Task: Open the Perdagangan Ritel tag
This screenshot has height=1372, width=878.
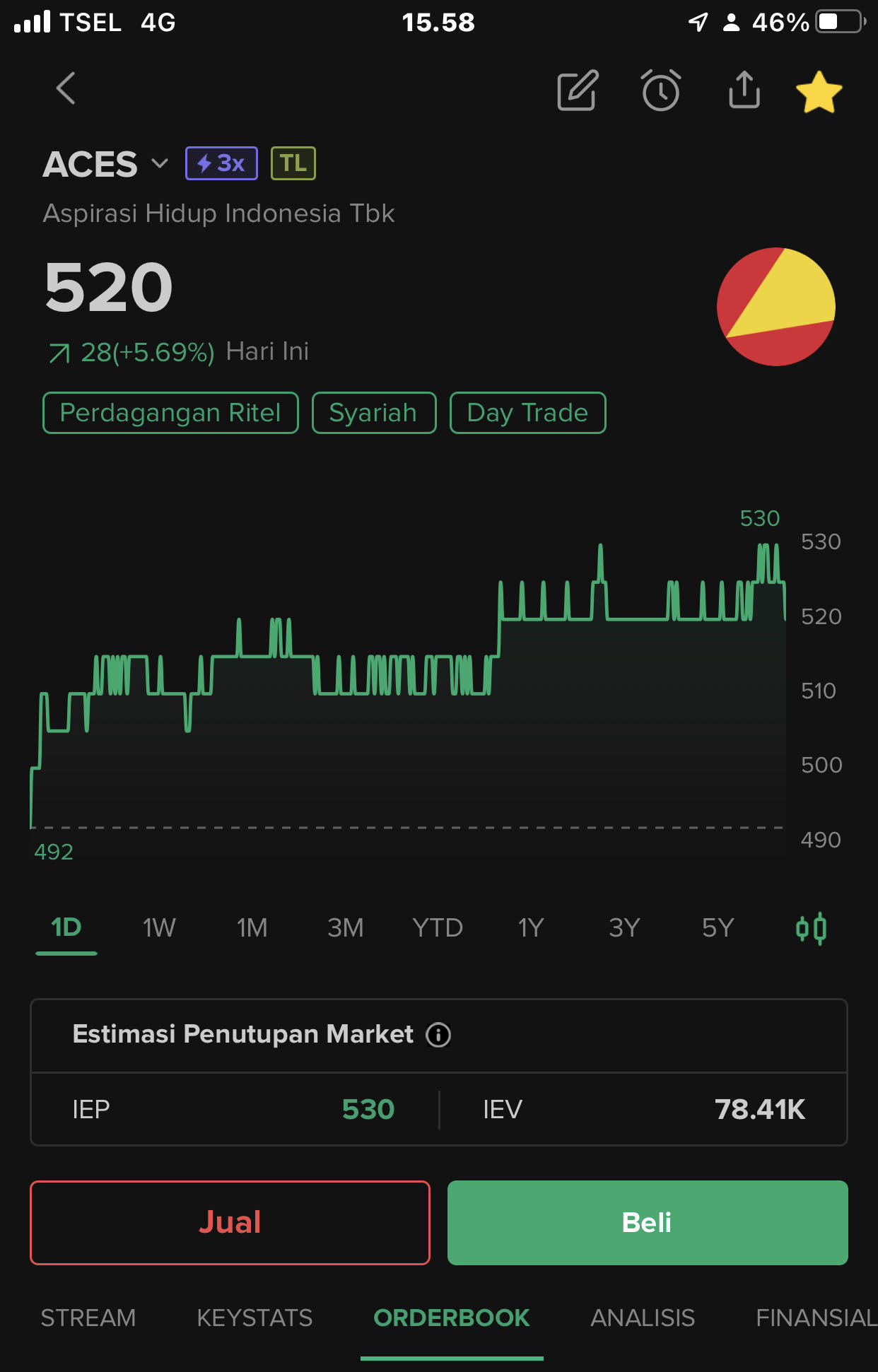Action: coord(170,412)
